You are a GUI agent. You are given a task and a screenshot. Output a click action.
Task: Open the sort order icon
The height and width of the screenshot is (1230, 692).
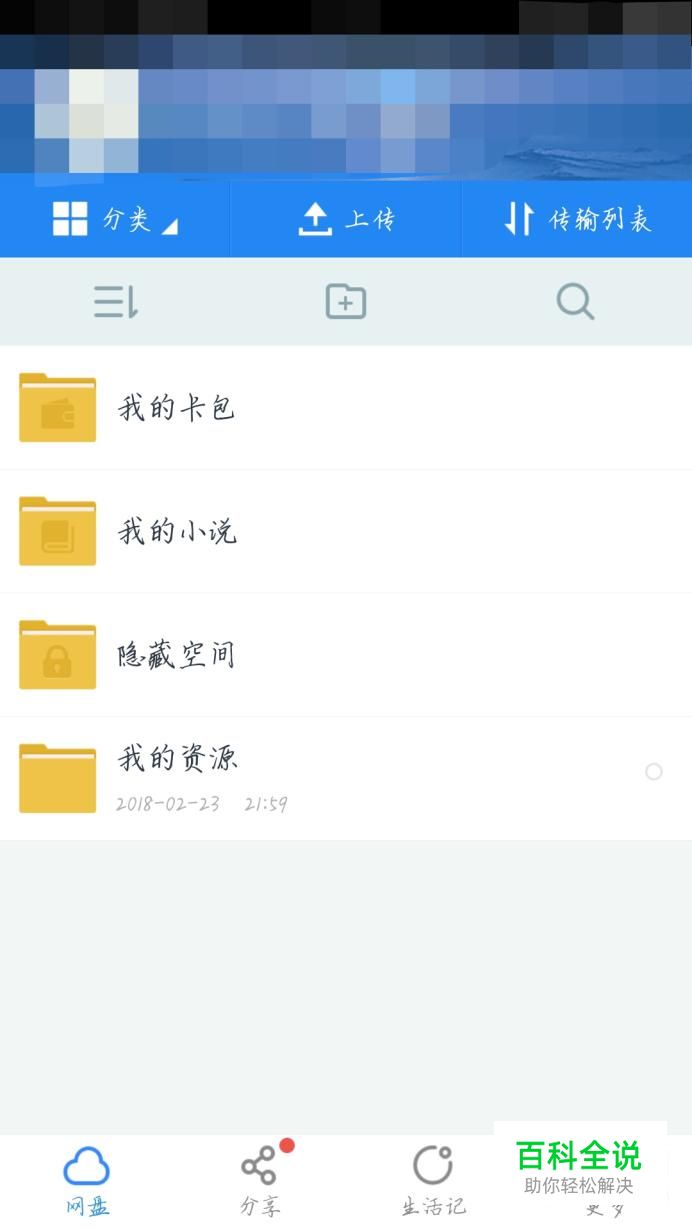coord(116,301)
